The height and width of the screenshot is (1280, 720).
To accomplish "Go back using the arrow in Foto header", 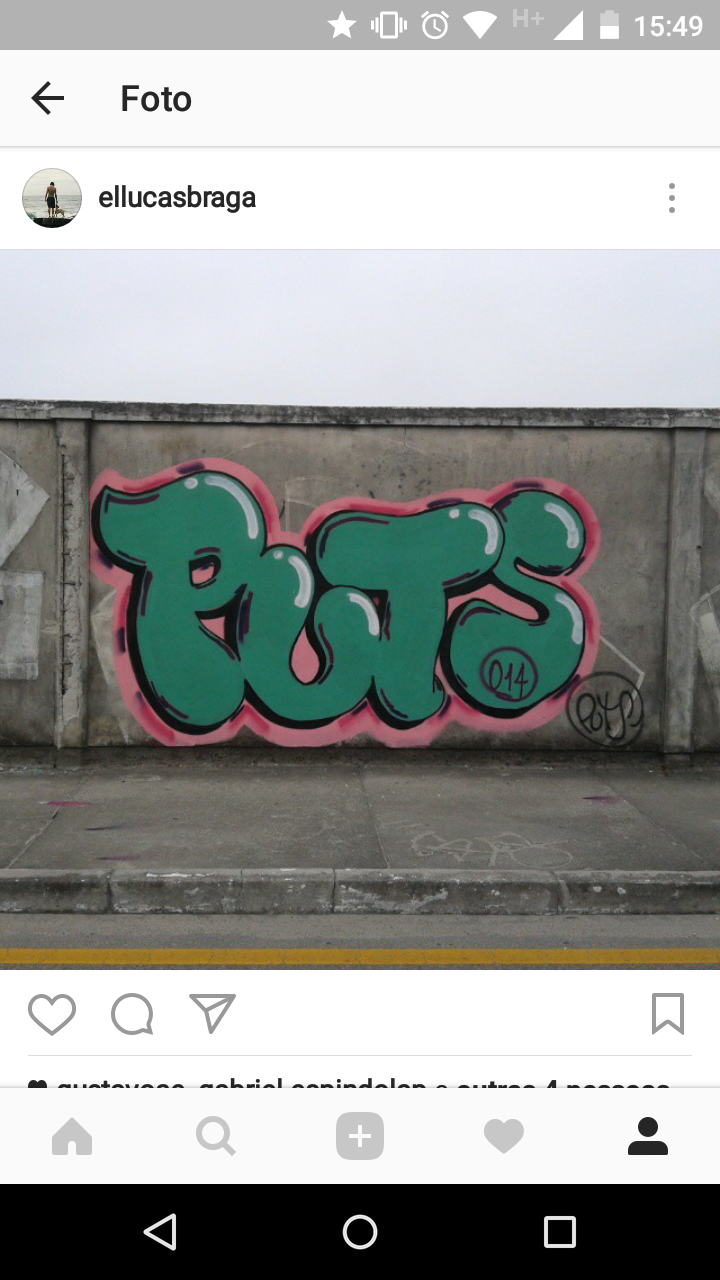I will coord(47,98).
